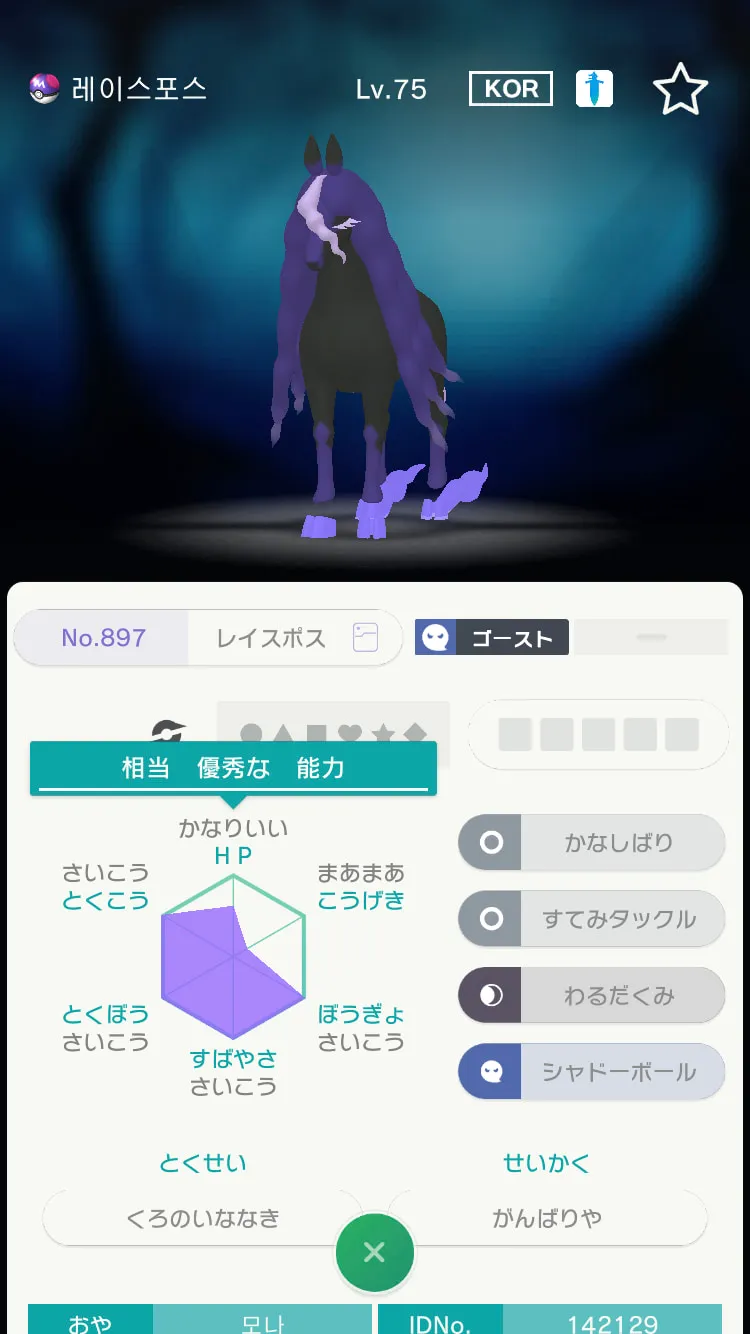Edit the markings row of shape symbols

click(x=333, y=732)
